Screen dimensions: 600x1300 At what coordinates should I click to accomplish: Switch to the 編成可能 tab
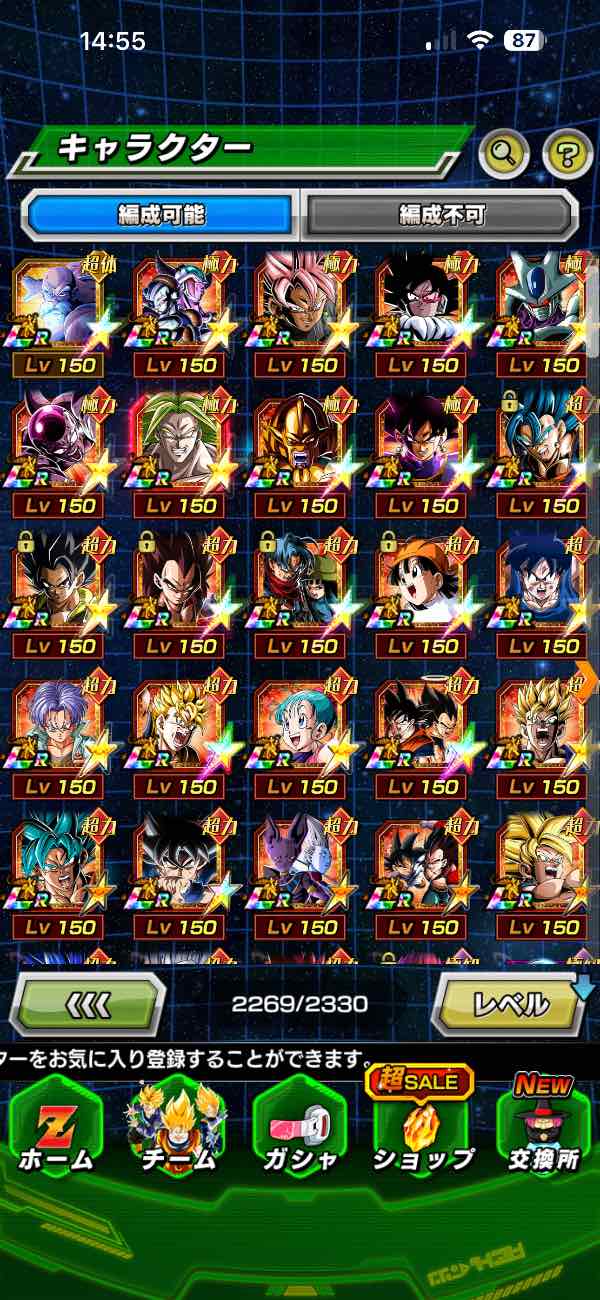(x=162, y=214)
